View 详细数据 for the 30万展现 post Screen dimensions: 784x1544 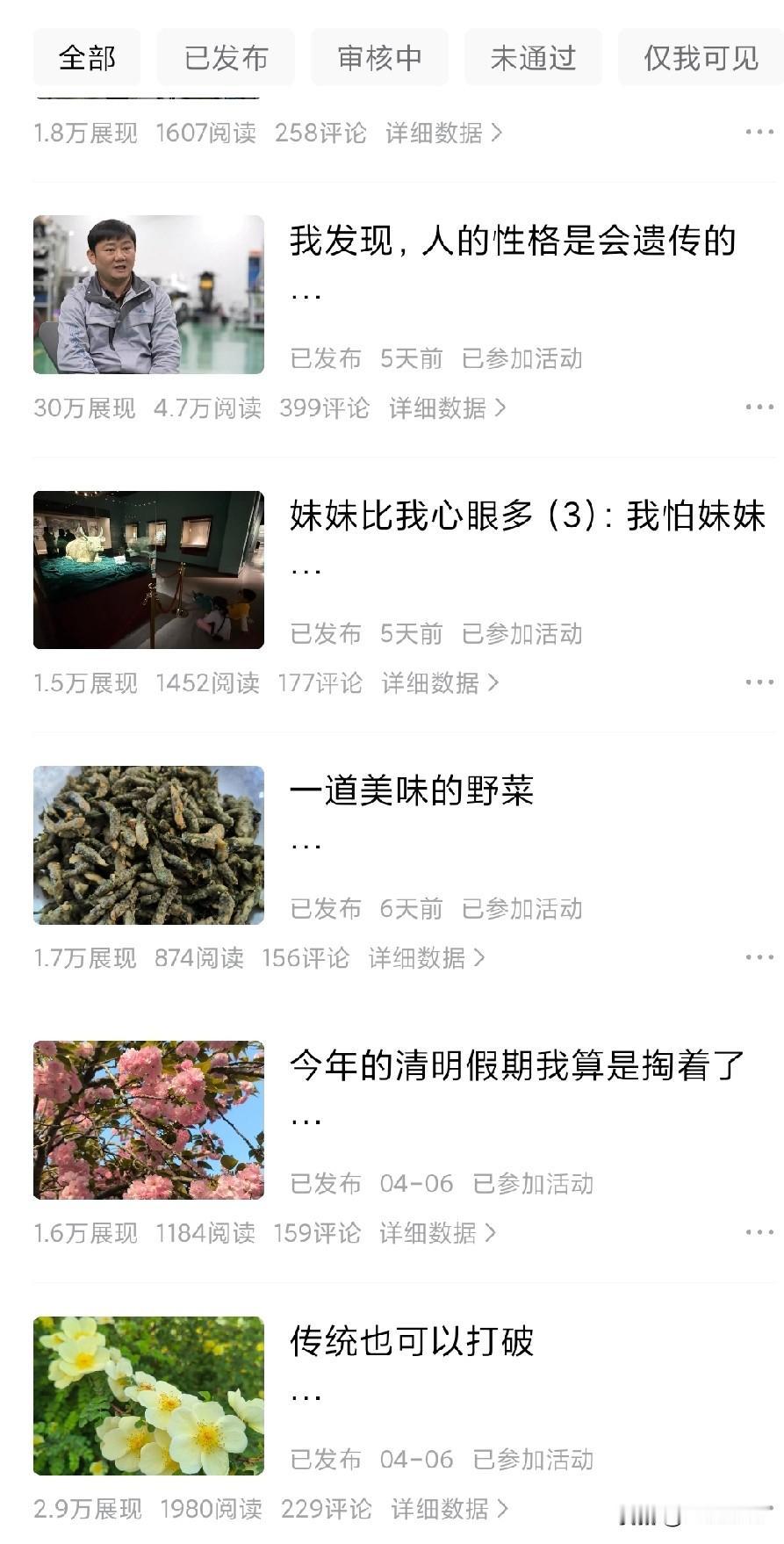[x=447, y=408]
